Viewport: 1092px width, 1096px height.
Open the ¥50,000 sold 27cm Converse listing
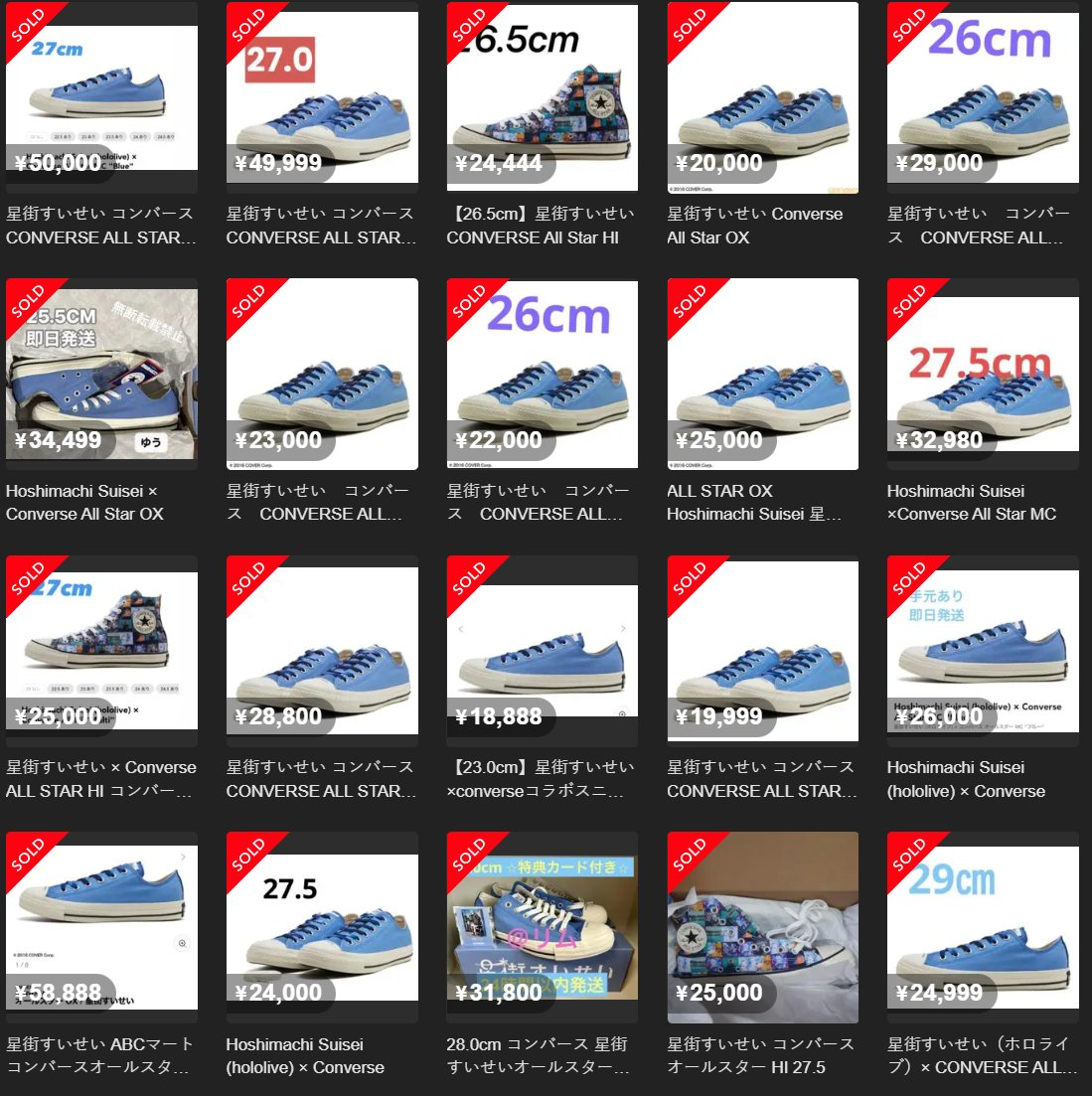(101, 97)
